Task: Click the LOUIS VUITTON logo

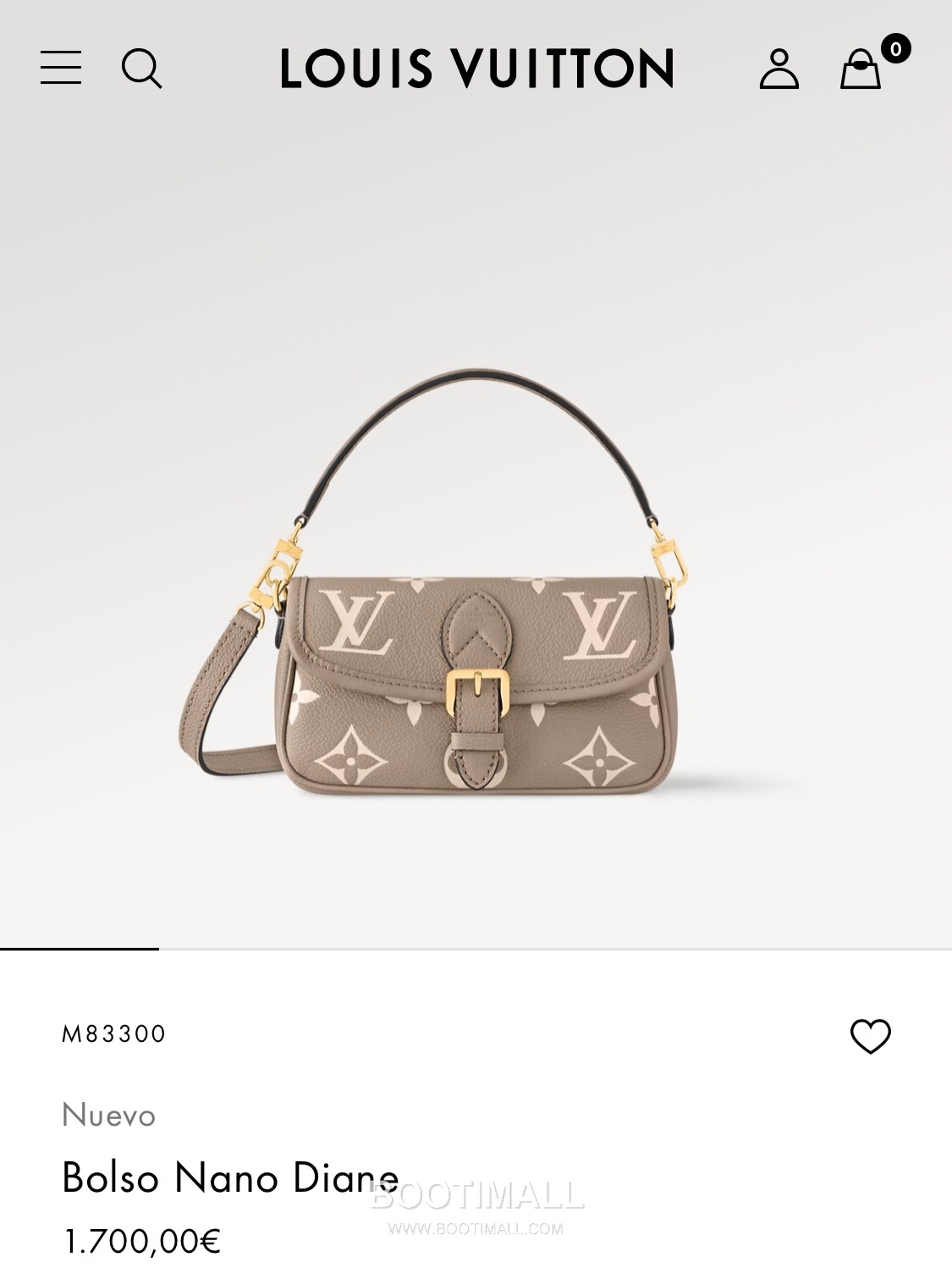Action: click(x=476, y=69)
